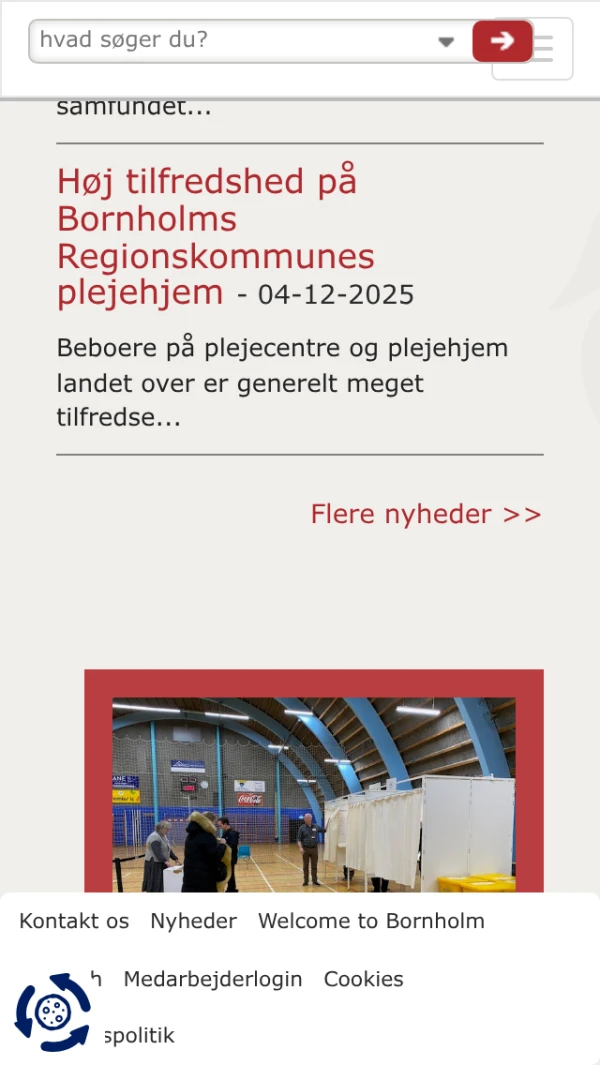The width and height of the screenshot is (600, 1065).
Task: Open 'Medarbejderlogin' link
Action: tap(212, 979)
